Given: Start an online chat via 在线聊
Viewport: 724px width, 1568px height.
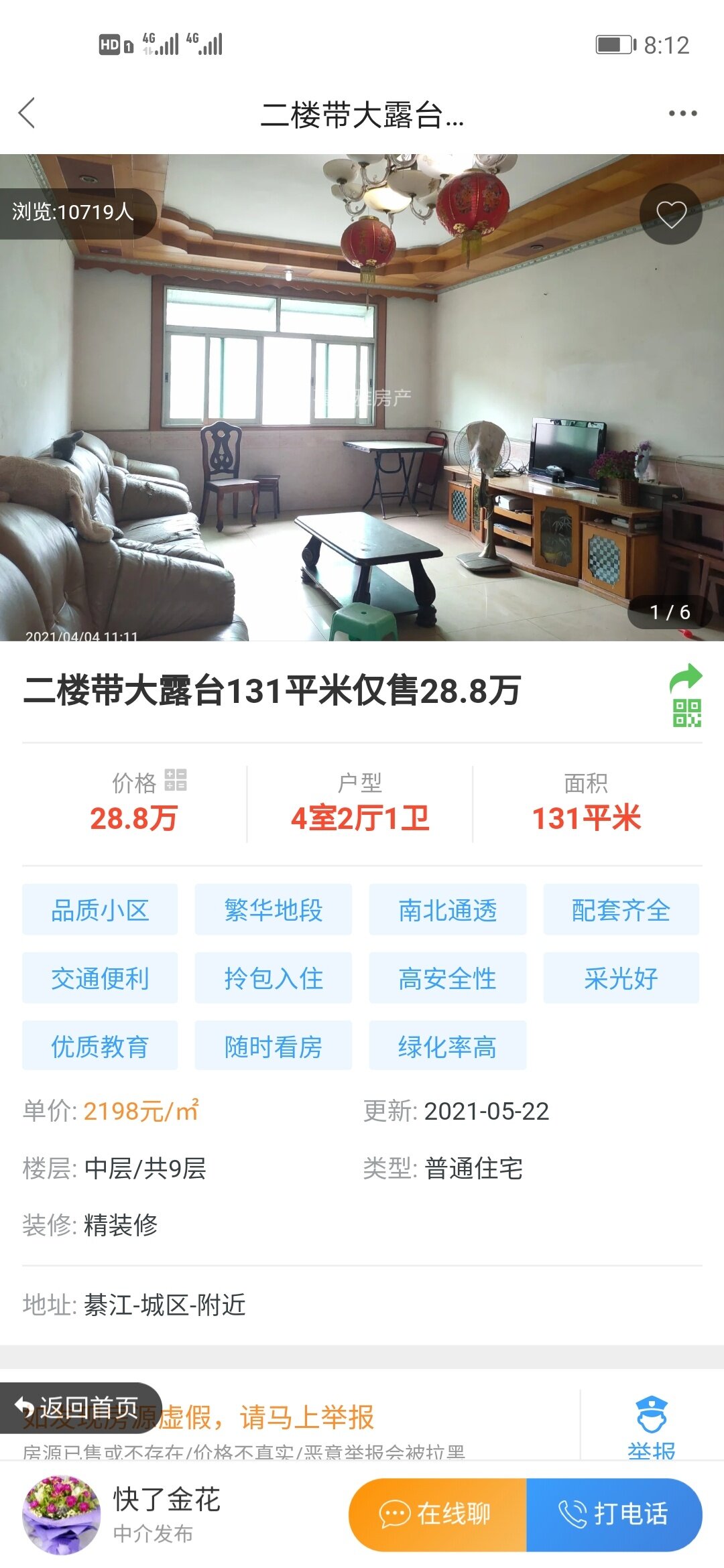Looking at the screenshot, I should pyautogui.click(x=438, y=1514).
